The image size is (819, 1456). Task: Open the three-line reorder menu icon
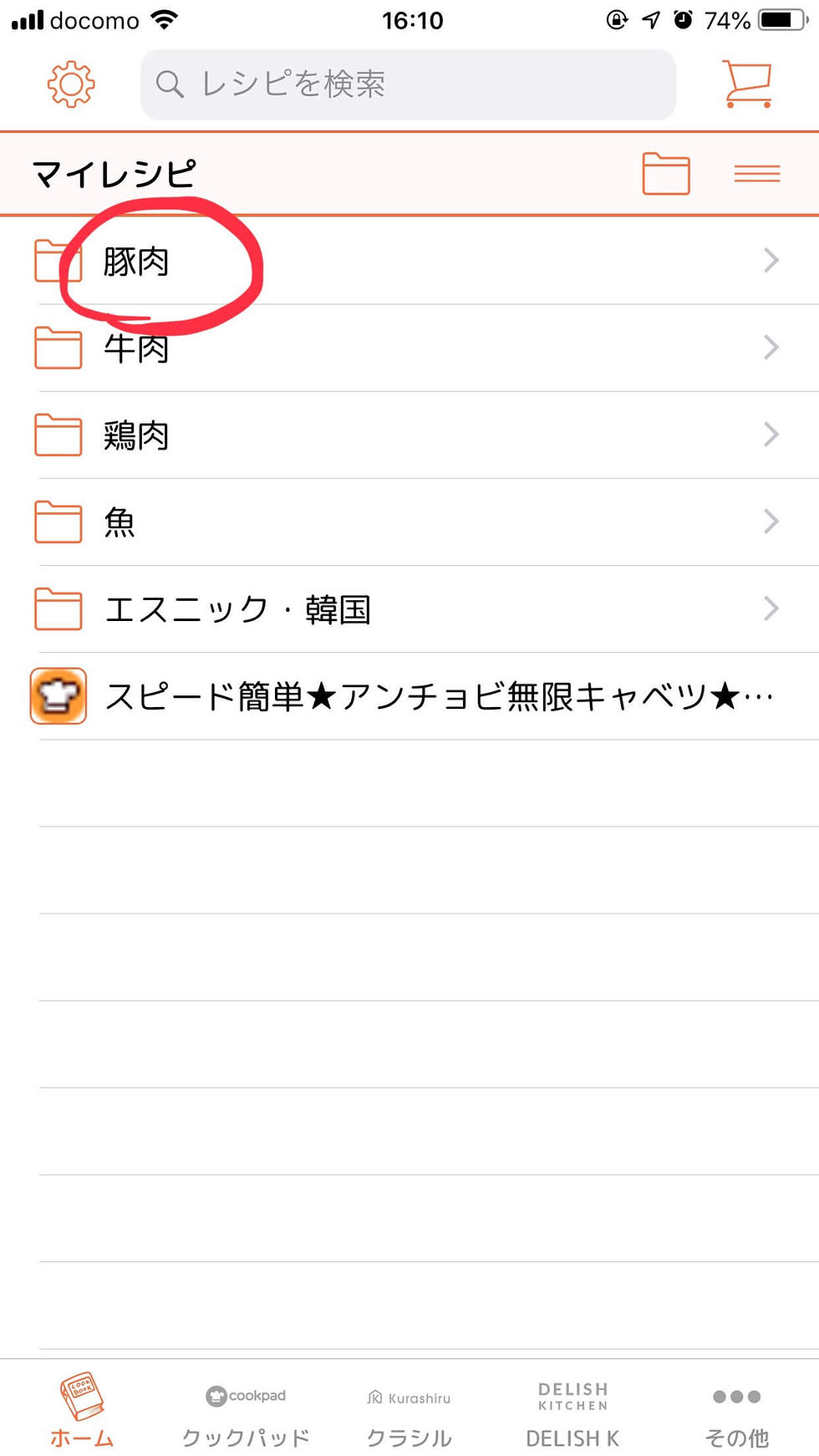tap(757, 174)
